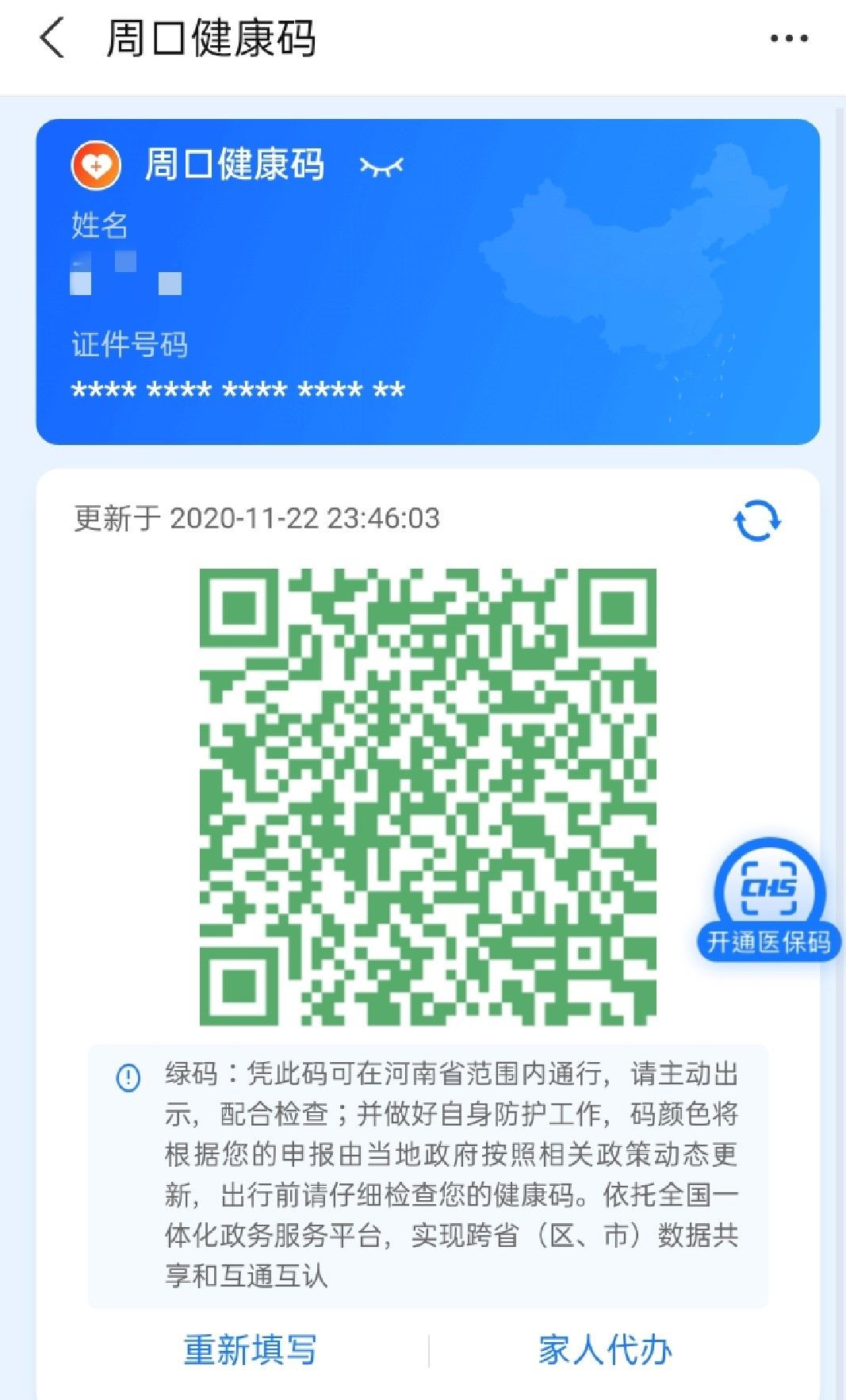The image size is (846, 1400).
Task: Go back from 周口健康码 page
Action: [52, 38]
